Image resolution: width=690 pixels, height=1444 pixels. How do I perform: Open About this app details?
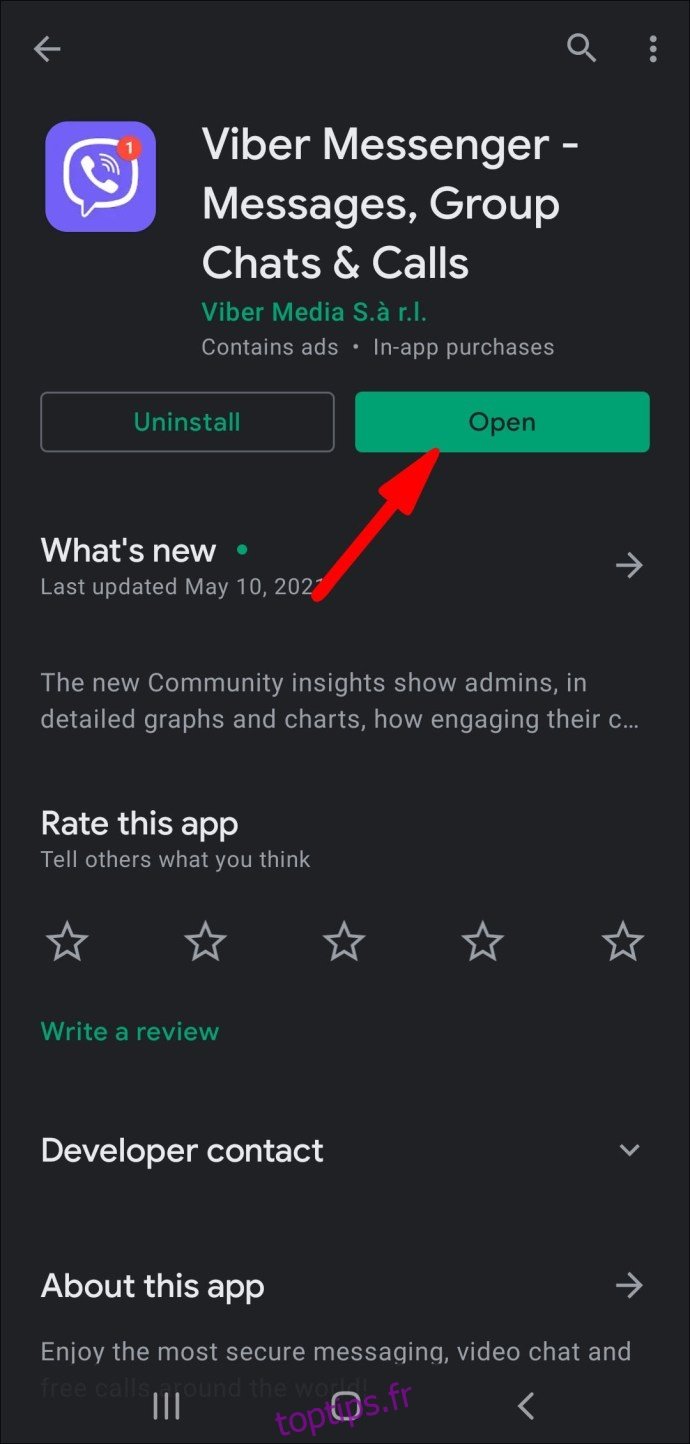pos(629,1285)
